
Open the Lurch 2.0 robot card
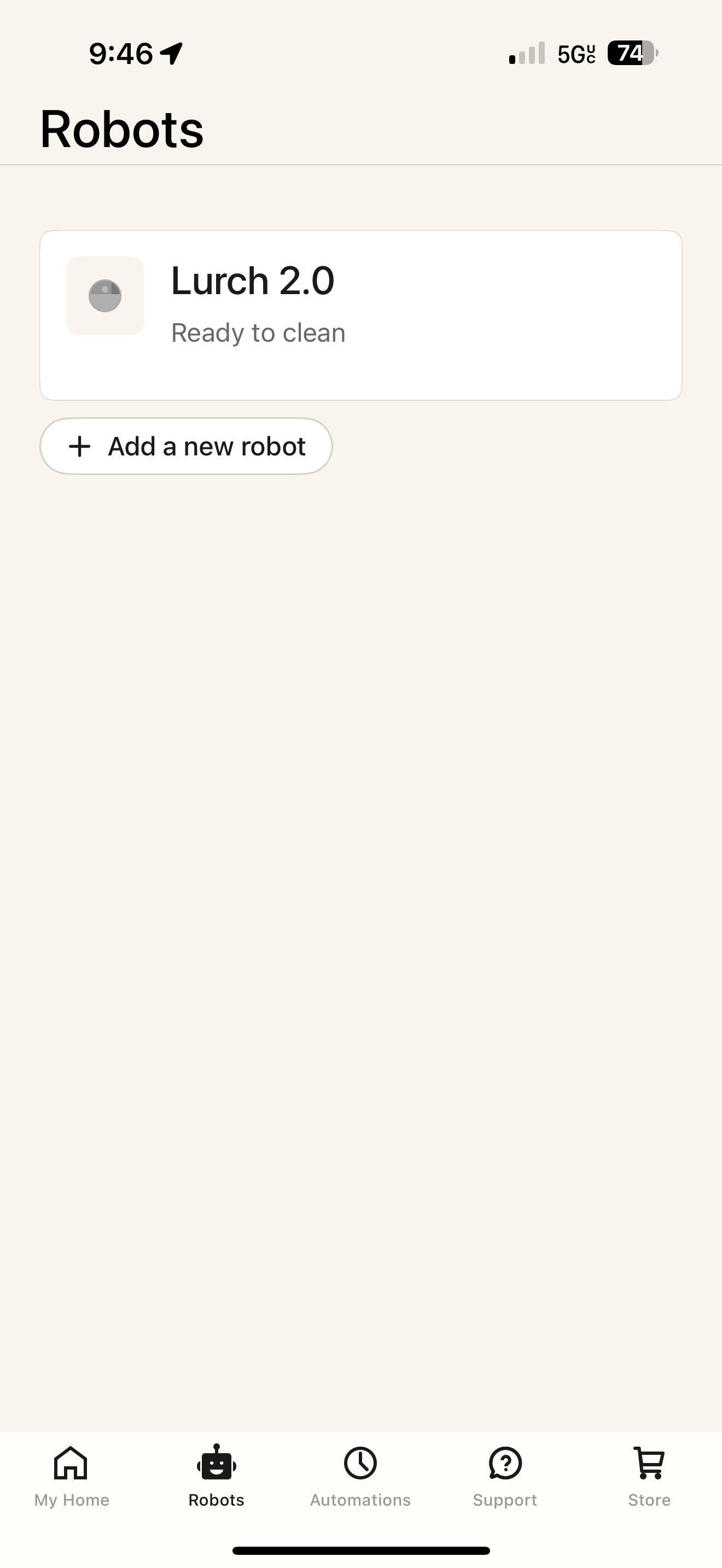tap(360, 315)
